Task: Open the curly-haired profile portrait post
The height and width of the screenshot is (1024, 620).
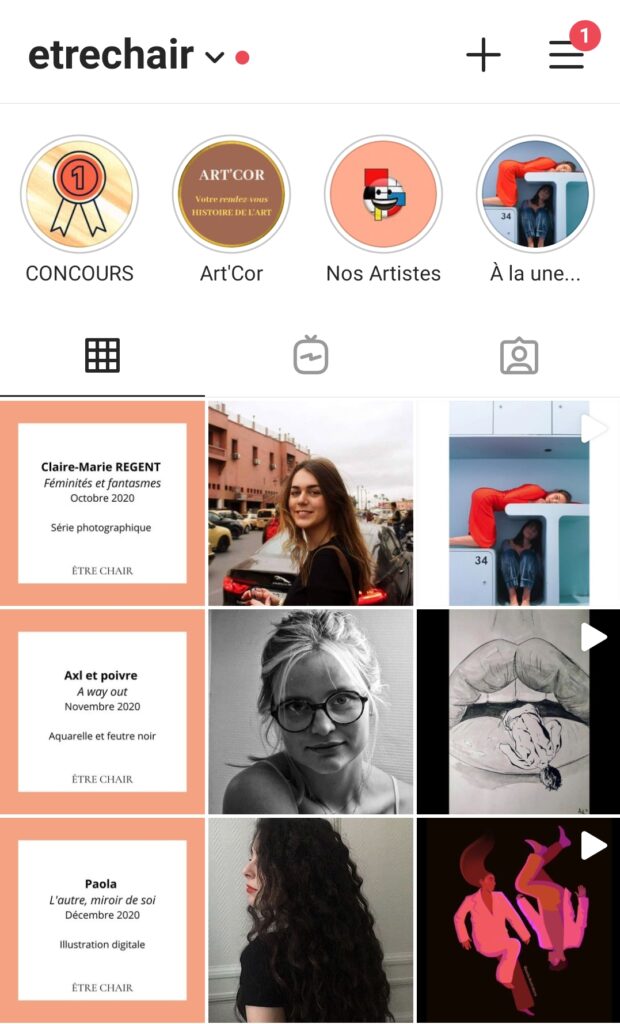Action: tap(310, 919)
